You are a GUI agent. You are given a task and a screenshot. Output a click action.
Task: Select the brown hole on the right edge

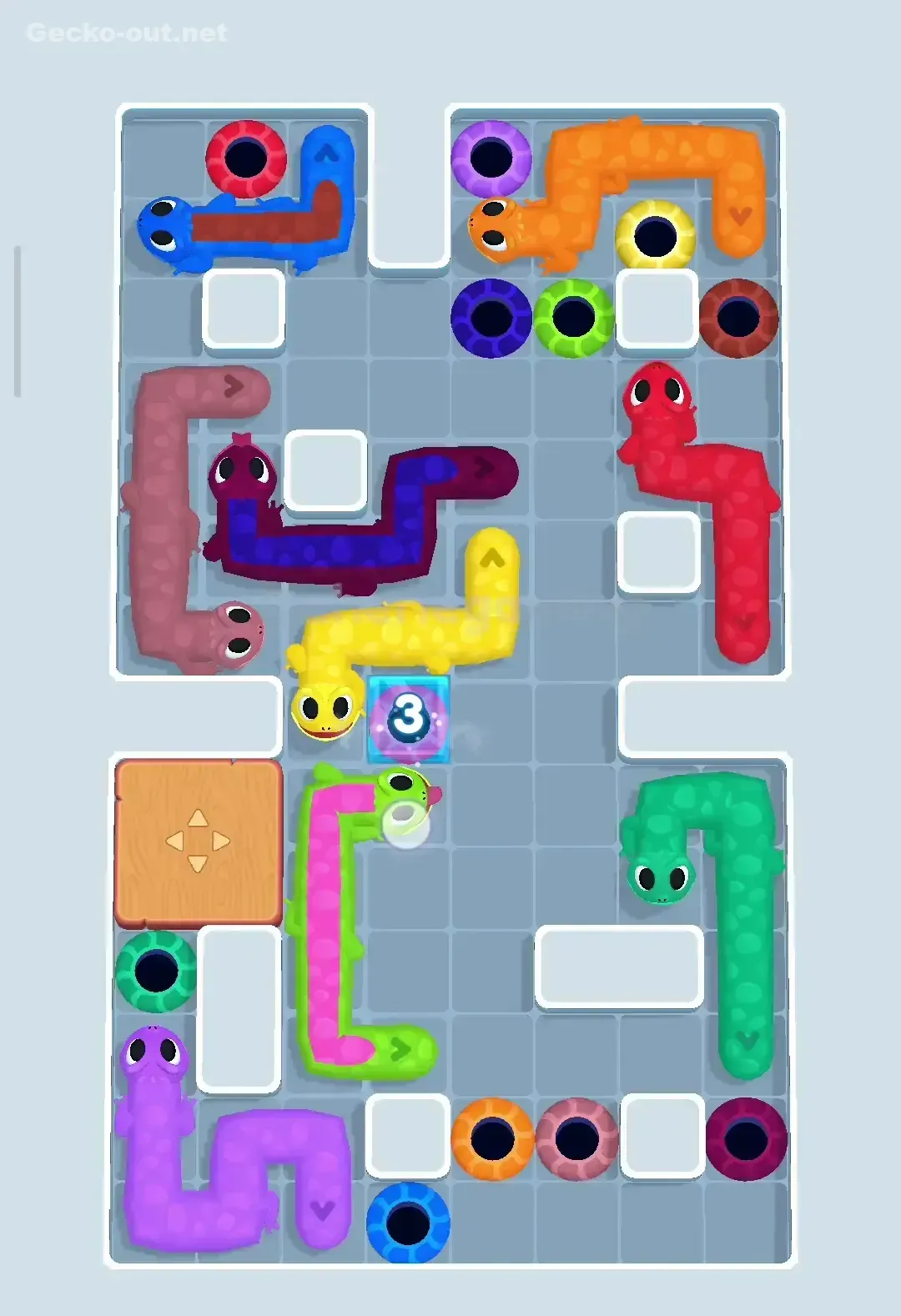738,315
